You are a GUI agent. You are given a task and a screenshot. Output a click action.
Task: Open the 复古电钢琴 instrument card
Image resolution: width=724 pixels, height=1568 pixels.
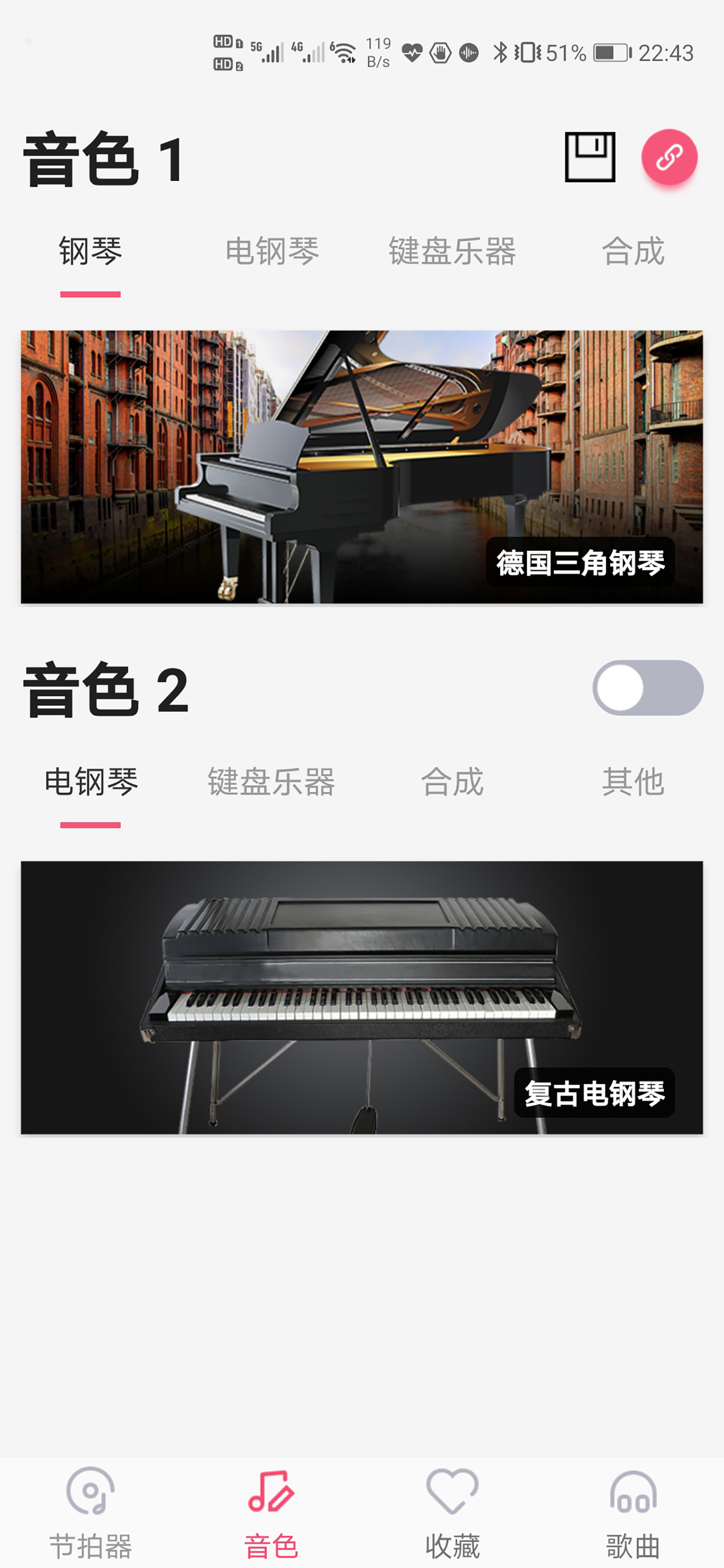362,997
